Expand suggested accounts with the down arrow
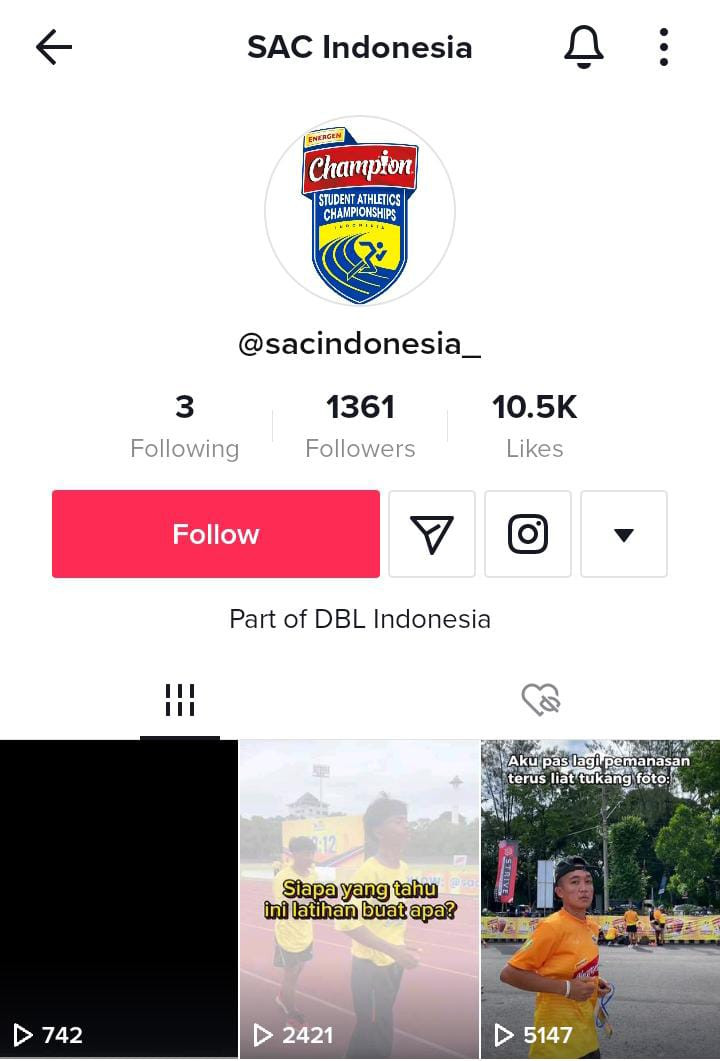This screenshot has width=720, height=1061. pyautogui.click(x=624, y=534)
